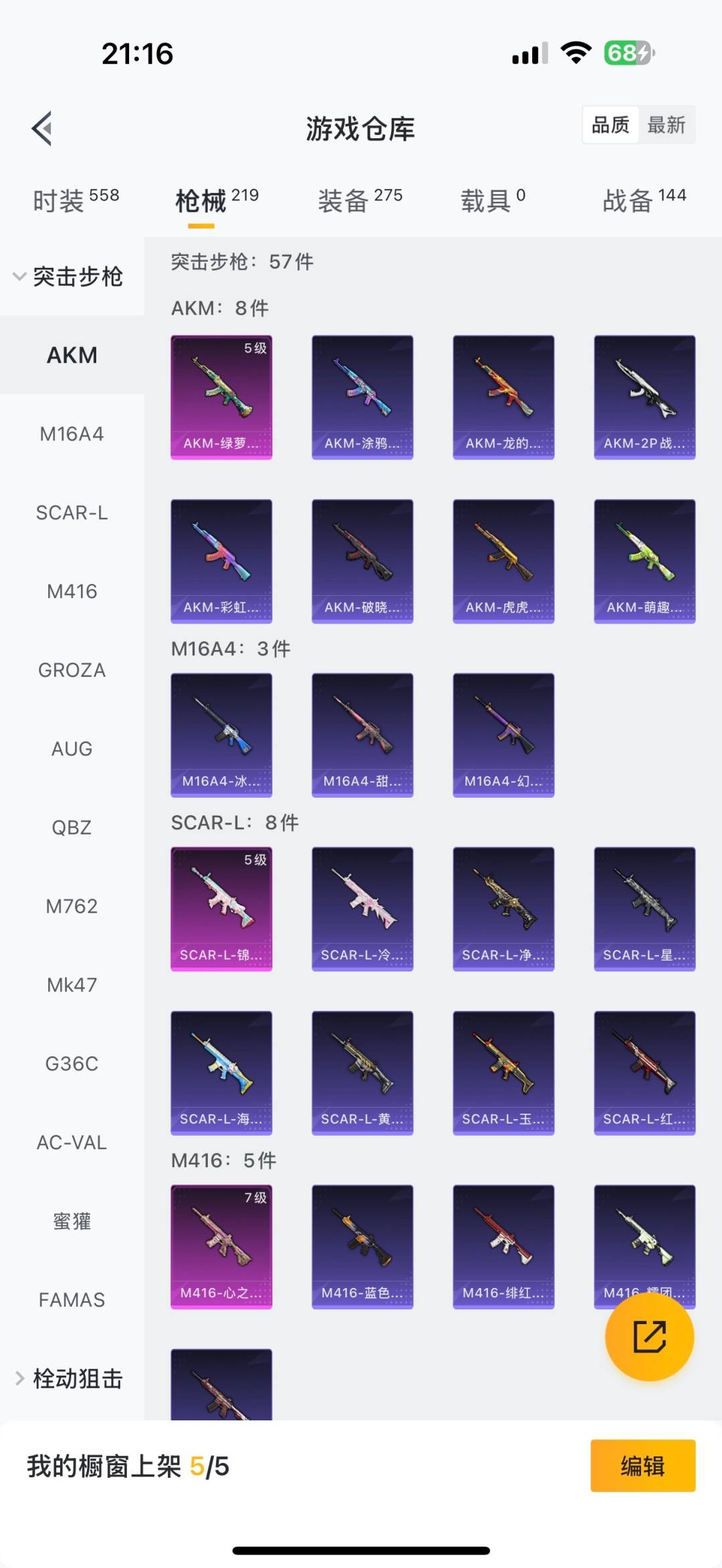The height and width of the screenshot is (1568, 722).
Task: Go back from 游戏仓库
Action: [42, 128]
